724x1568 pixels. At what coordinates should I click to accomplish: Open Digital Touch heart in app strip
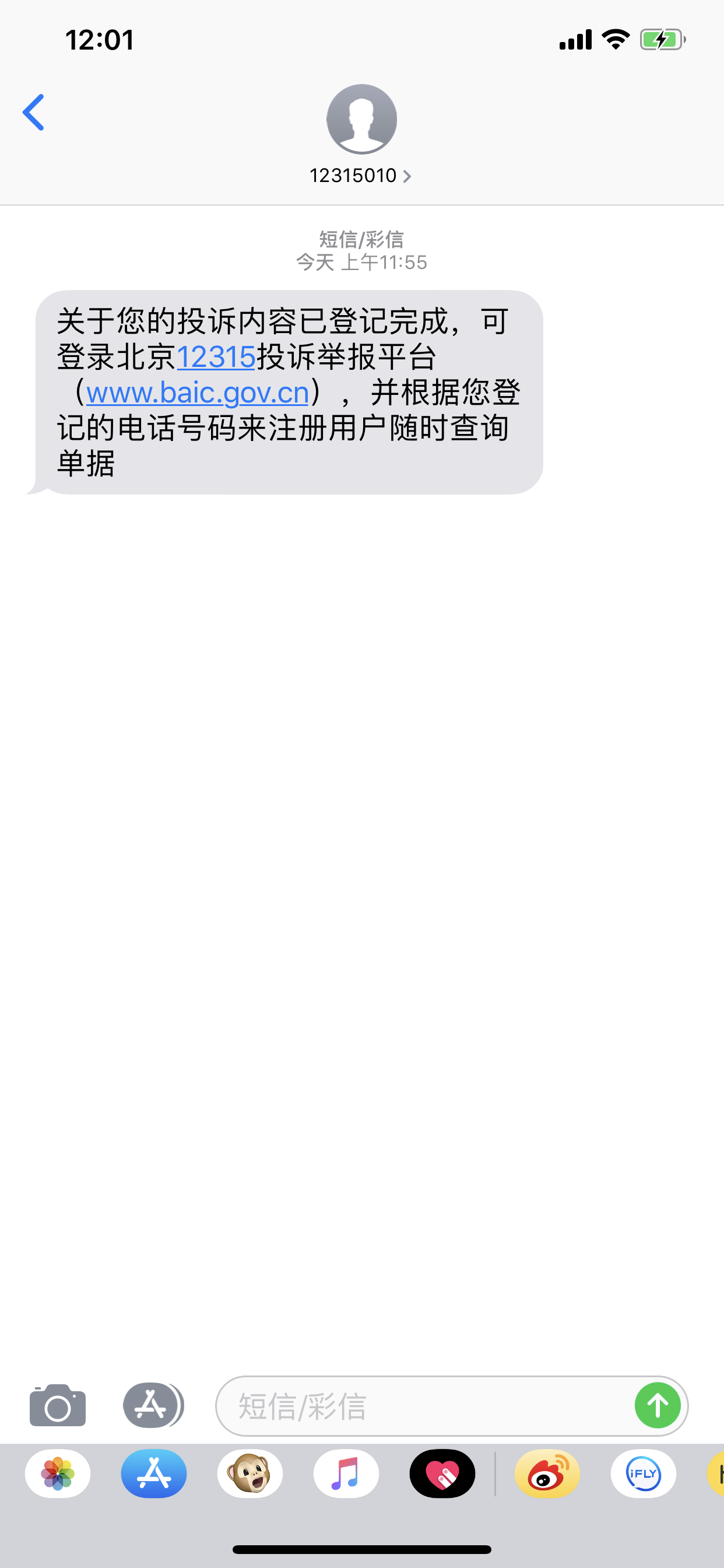[x=442, y=1474]
